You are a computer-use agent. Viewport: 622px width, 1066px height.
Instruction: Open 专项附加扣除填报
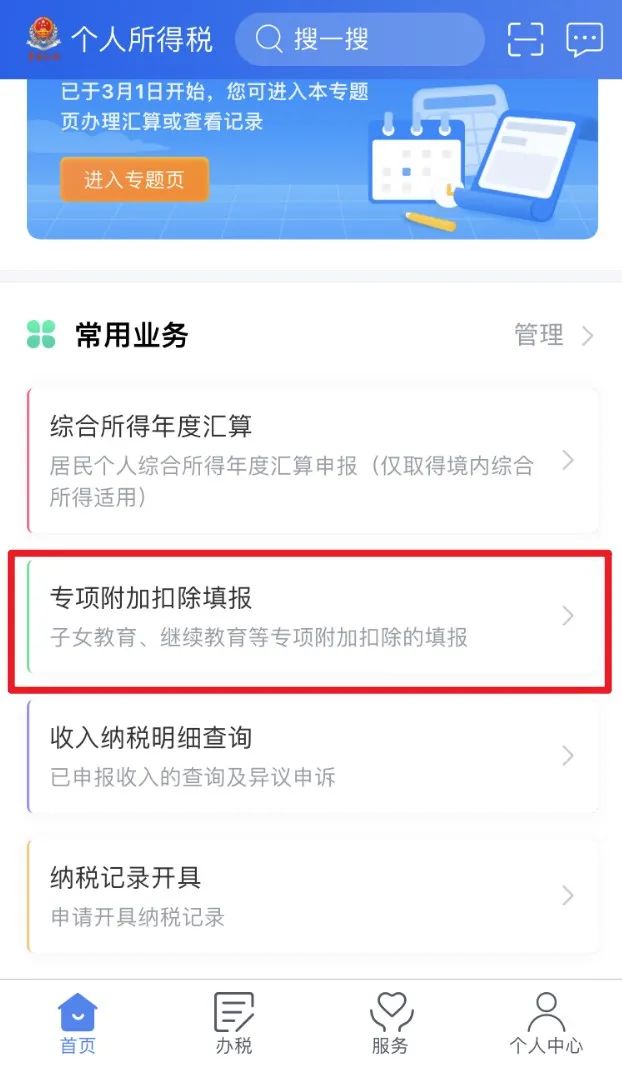[313, 616]
